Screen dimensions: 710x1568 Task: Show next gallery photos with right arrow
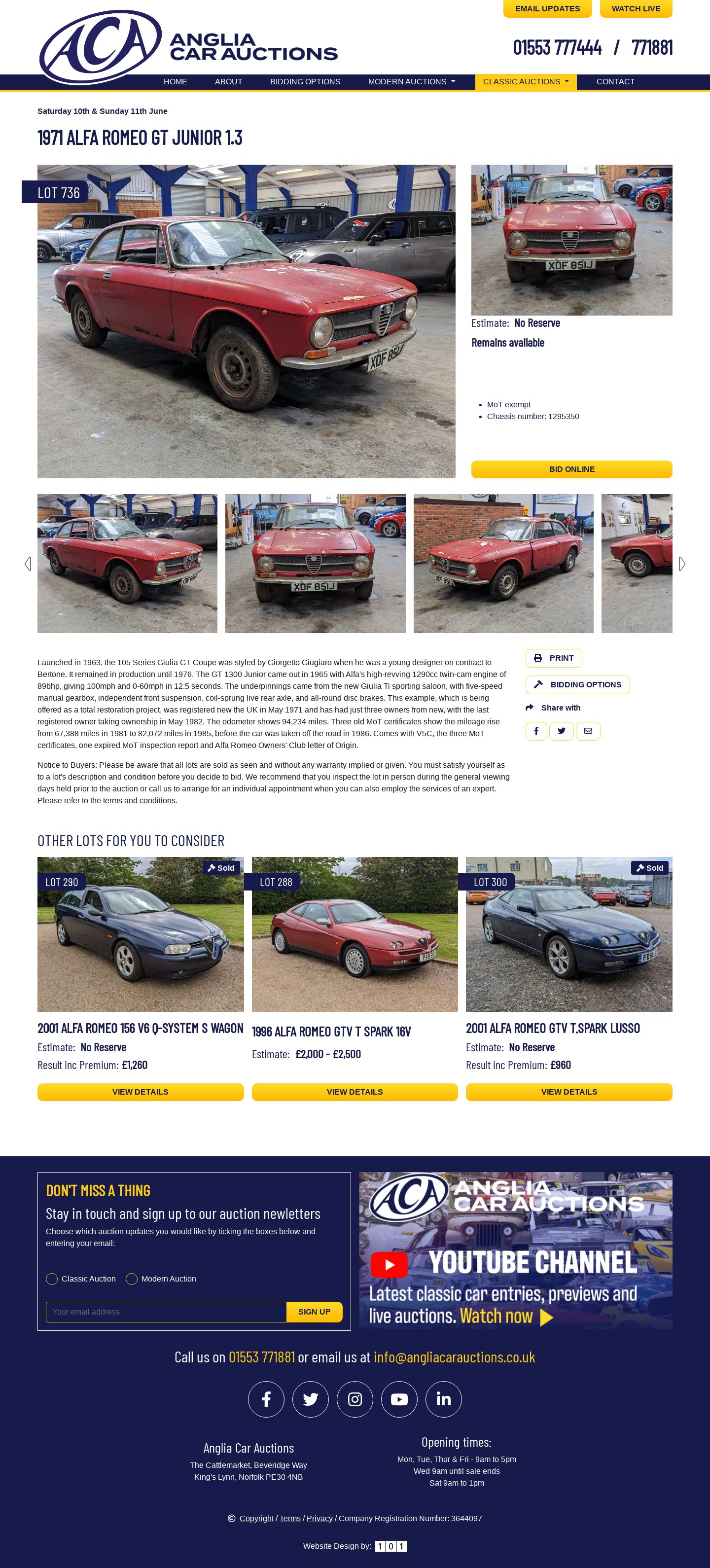682,564
